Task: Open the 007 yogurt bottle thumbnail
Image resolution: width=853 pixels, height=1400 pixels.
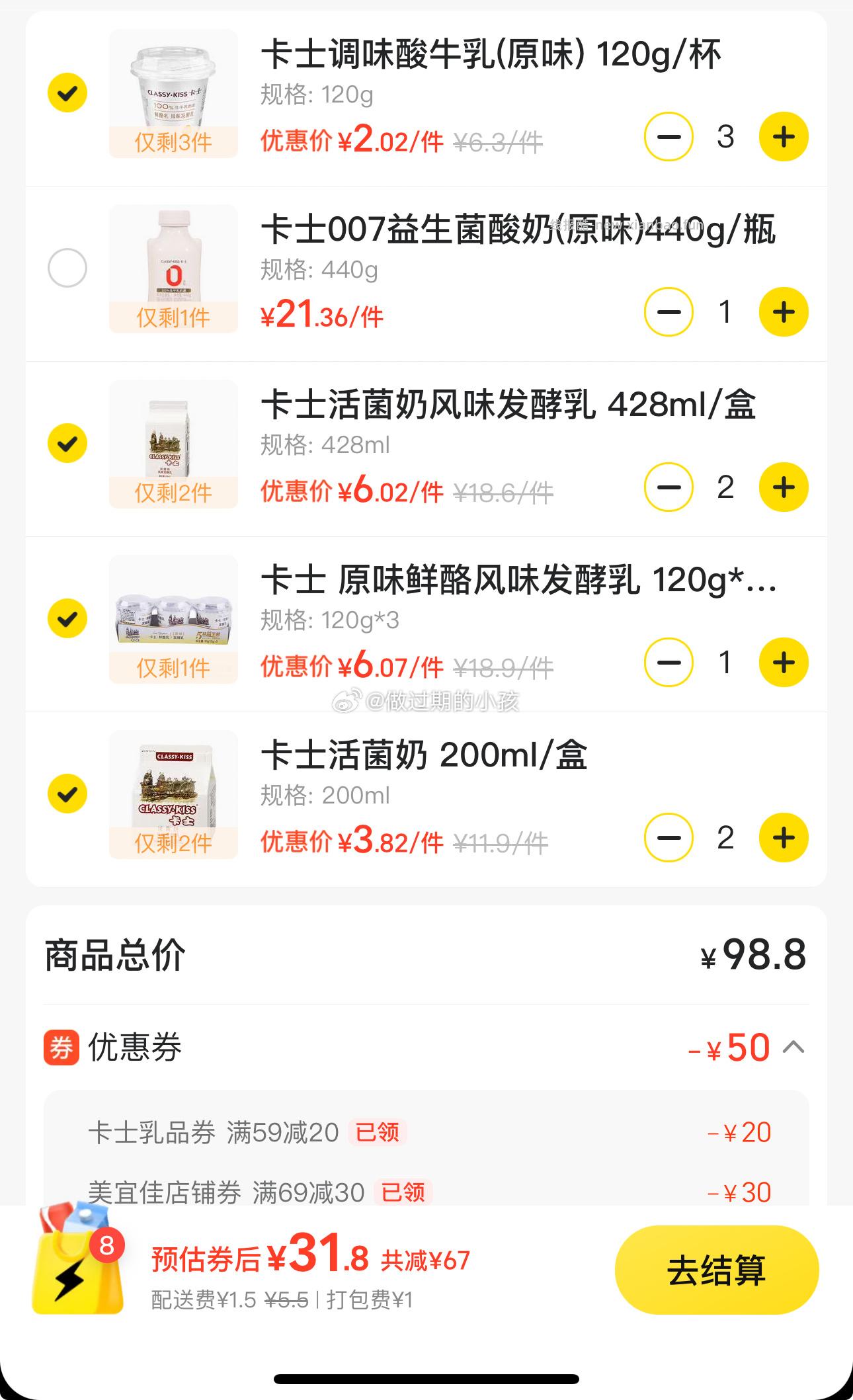Action: pyautogui.click(x=173, y=265)
